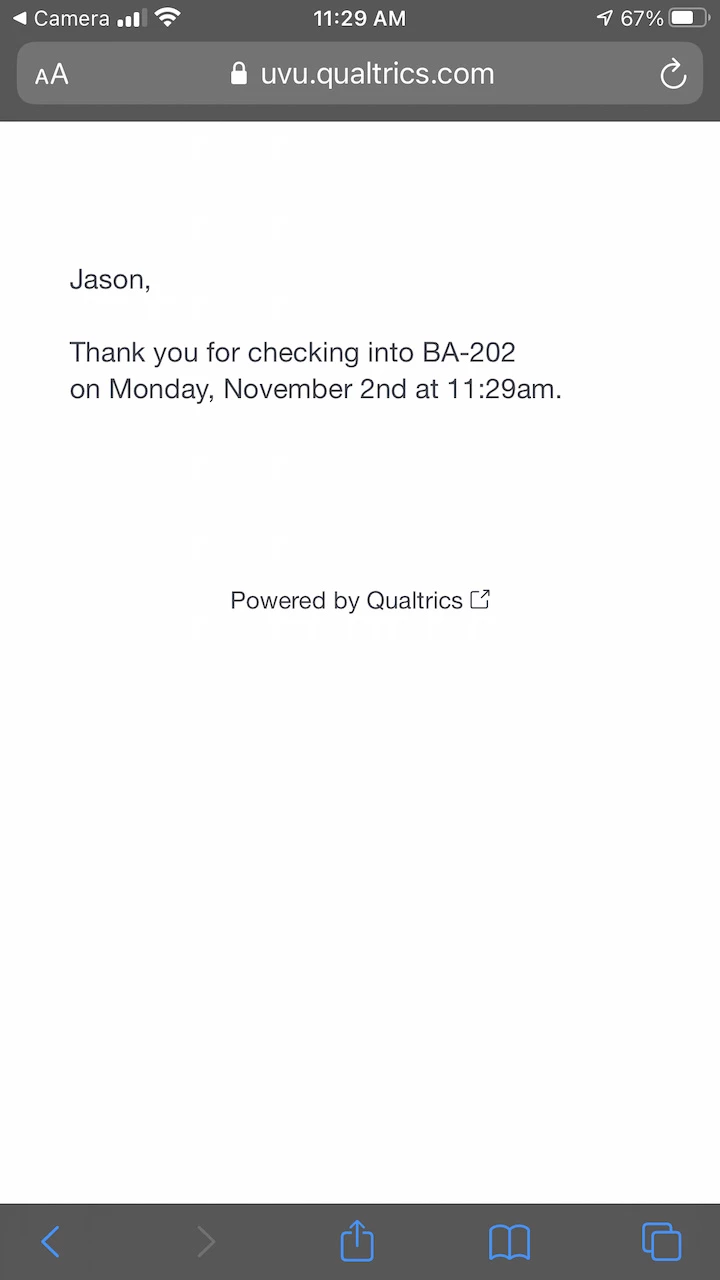The width and height of the screenshot is (720, 1280).
Task: Show all open tabs
Action: [661, 1242]
